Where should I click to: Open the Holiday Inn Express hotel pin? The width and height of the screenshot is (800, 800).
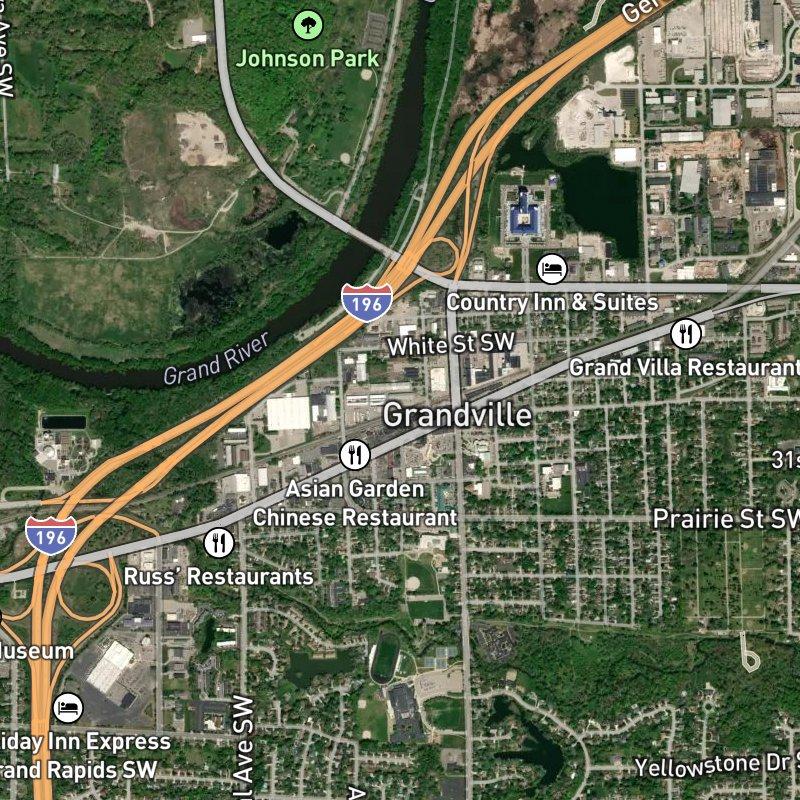tap(68, 707)
